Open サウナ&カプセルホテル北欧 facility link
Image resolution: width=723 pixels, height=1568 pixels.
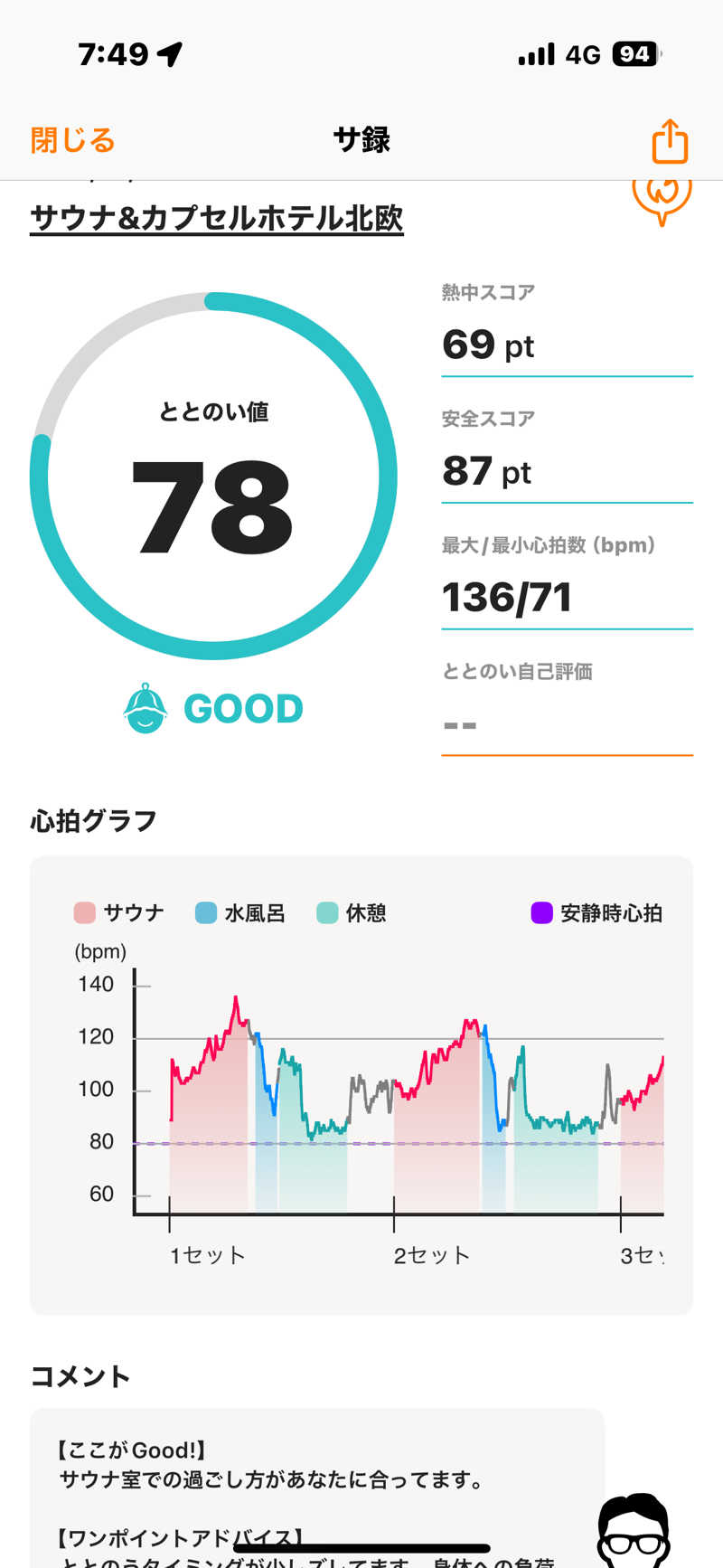click(x=217, y=218)
